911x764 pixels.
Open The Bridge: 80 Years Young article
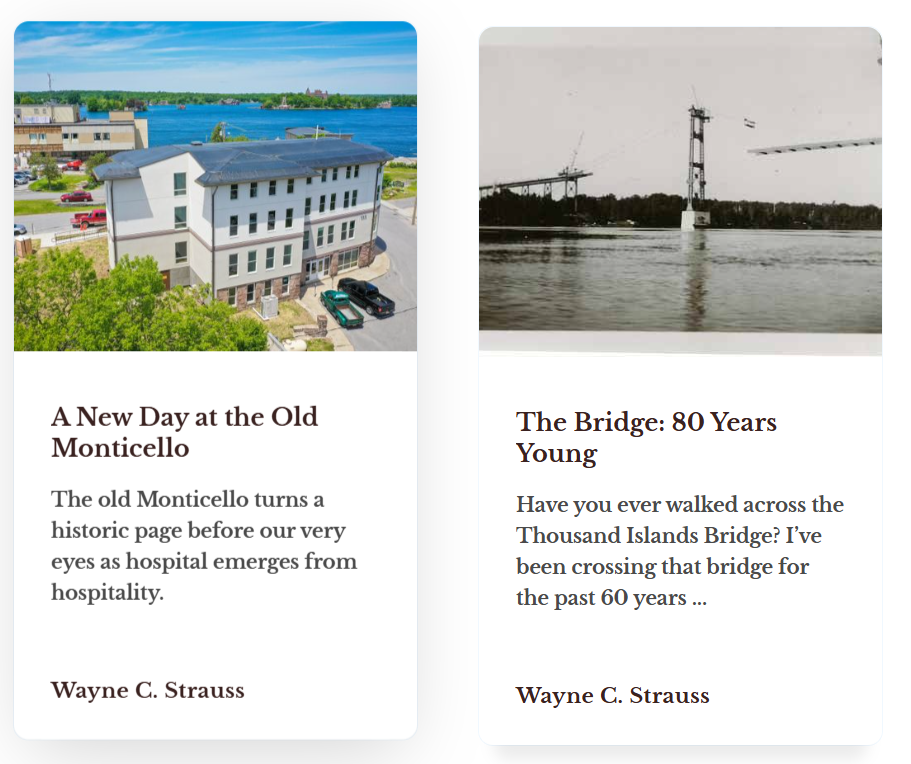646,437
